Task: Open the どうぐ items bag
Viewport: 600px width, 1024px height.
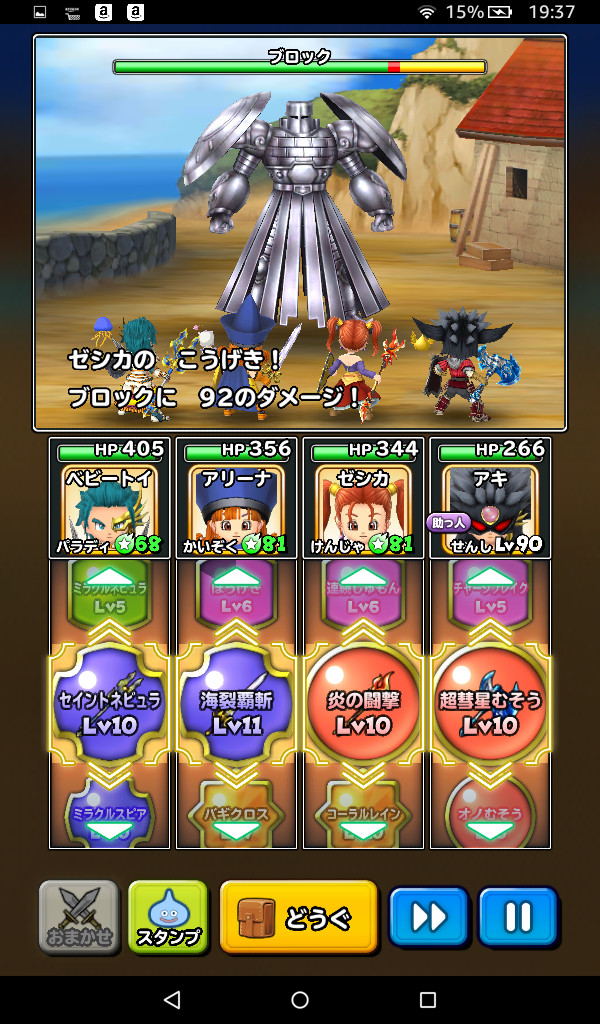Action: pyautogui.click(x=299, y=916)
